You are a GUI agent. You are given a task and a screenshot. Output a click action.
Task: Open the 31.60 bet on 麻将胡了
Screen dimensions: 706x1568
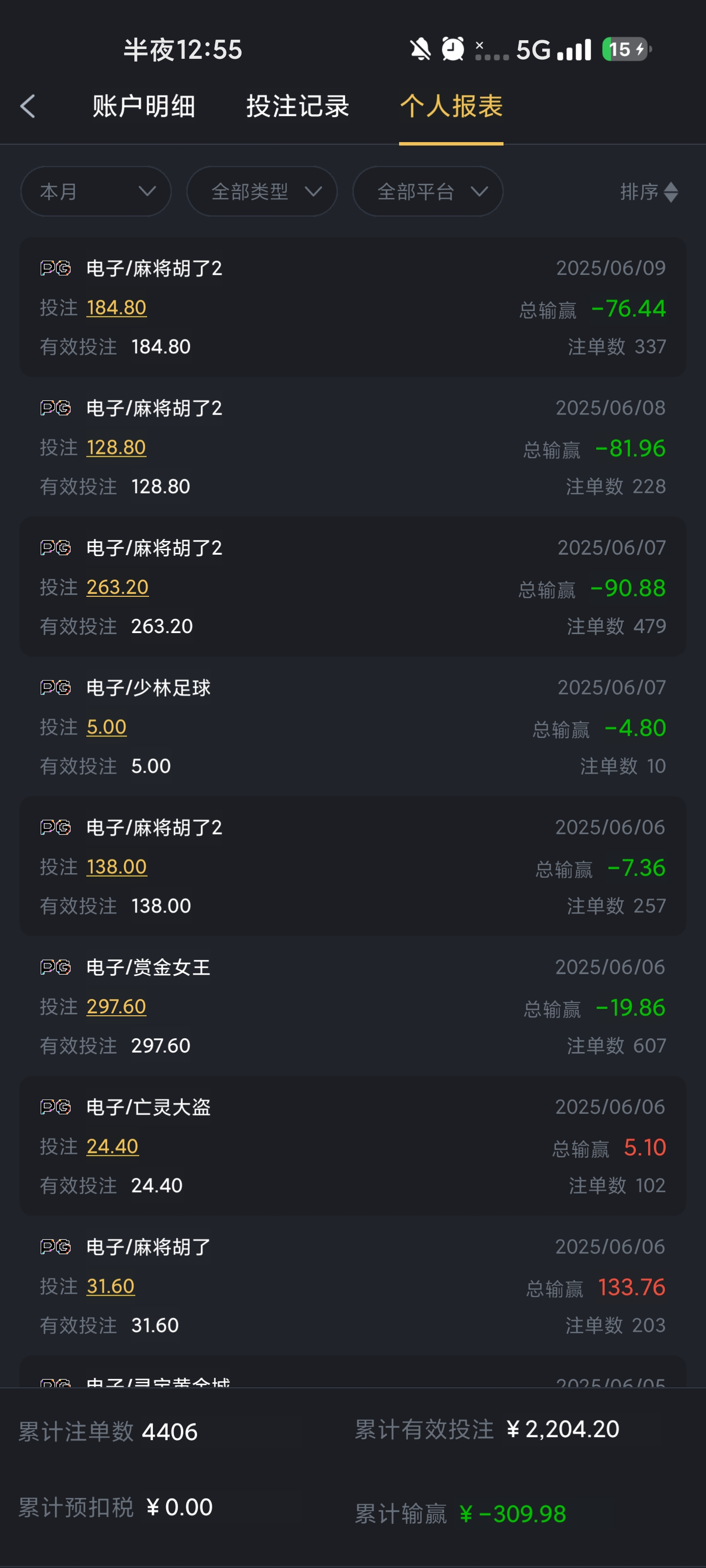pyautogui.click(x=110, y=1286)
